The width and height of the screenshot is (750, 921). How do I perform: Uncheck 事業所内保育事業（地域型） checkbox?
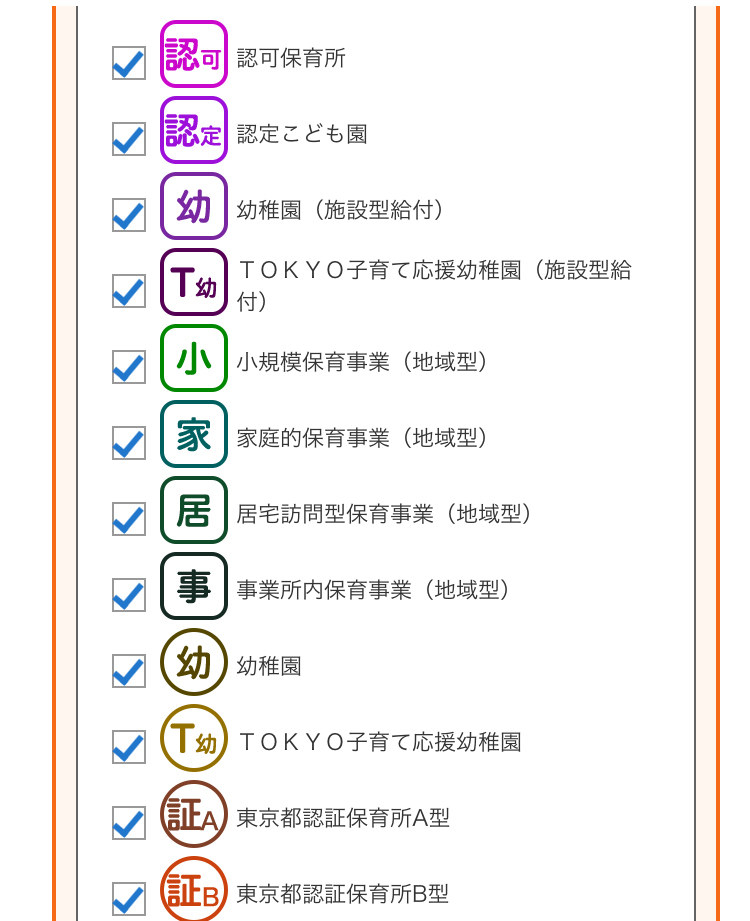click(128, 595)
